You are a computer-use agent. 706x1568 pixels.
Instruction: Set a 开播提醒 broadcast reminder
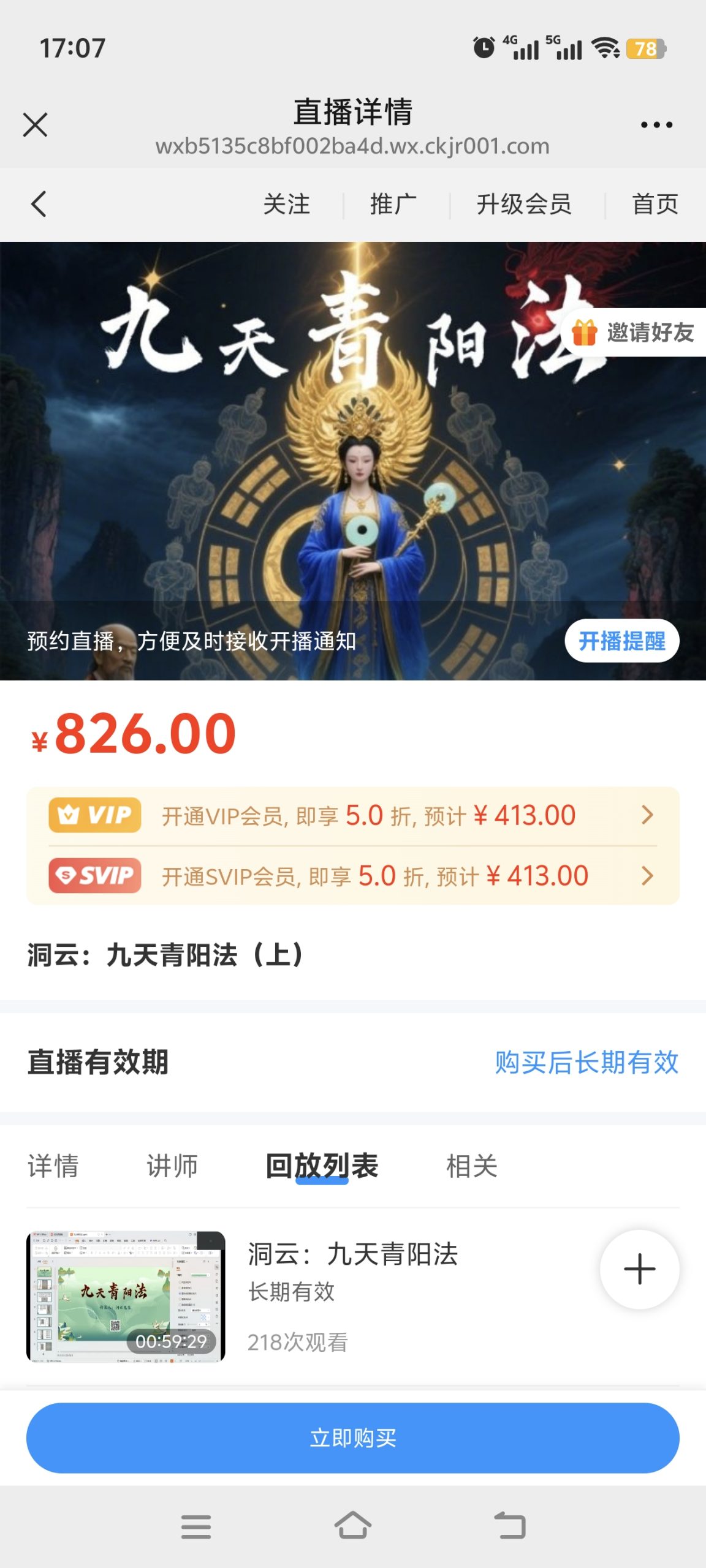621,641
